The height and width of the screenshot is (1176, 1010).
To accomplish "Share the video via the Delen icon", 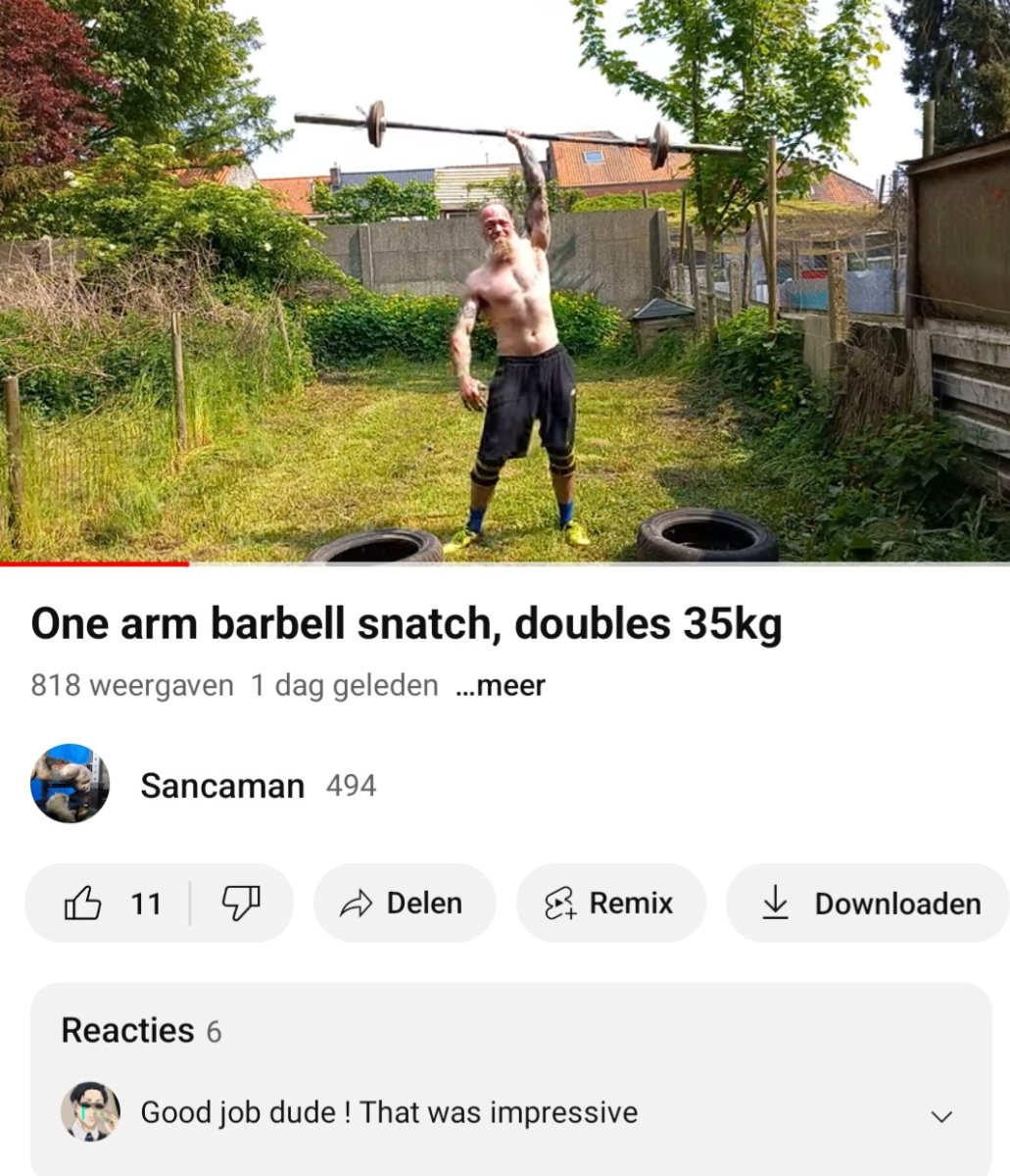I will [359, 904].
